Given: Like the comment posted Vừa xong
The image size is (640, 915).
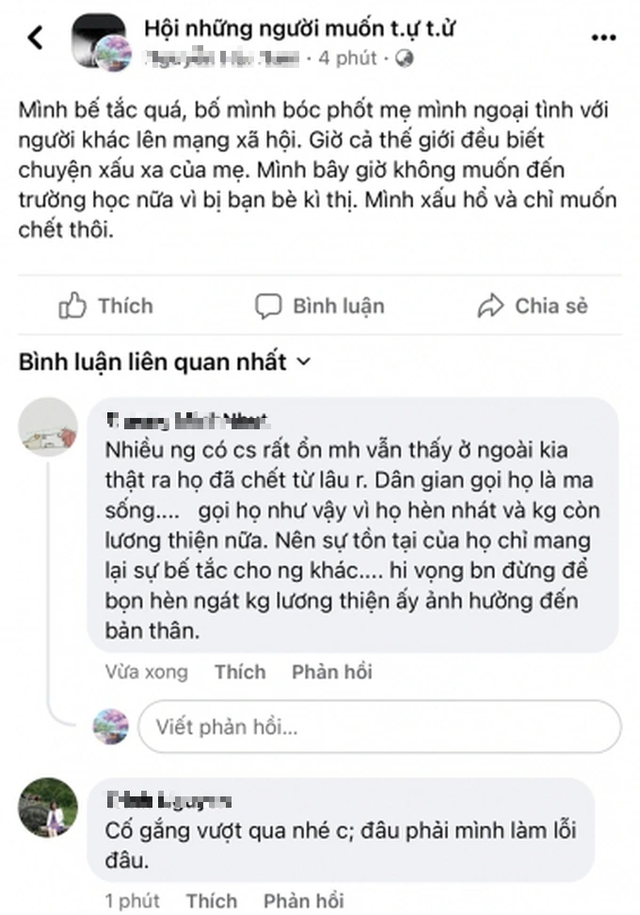Looking at the screenshot, I should click(239, 672).
